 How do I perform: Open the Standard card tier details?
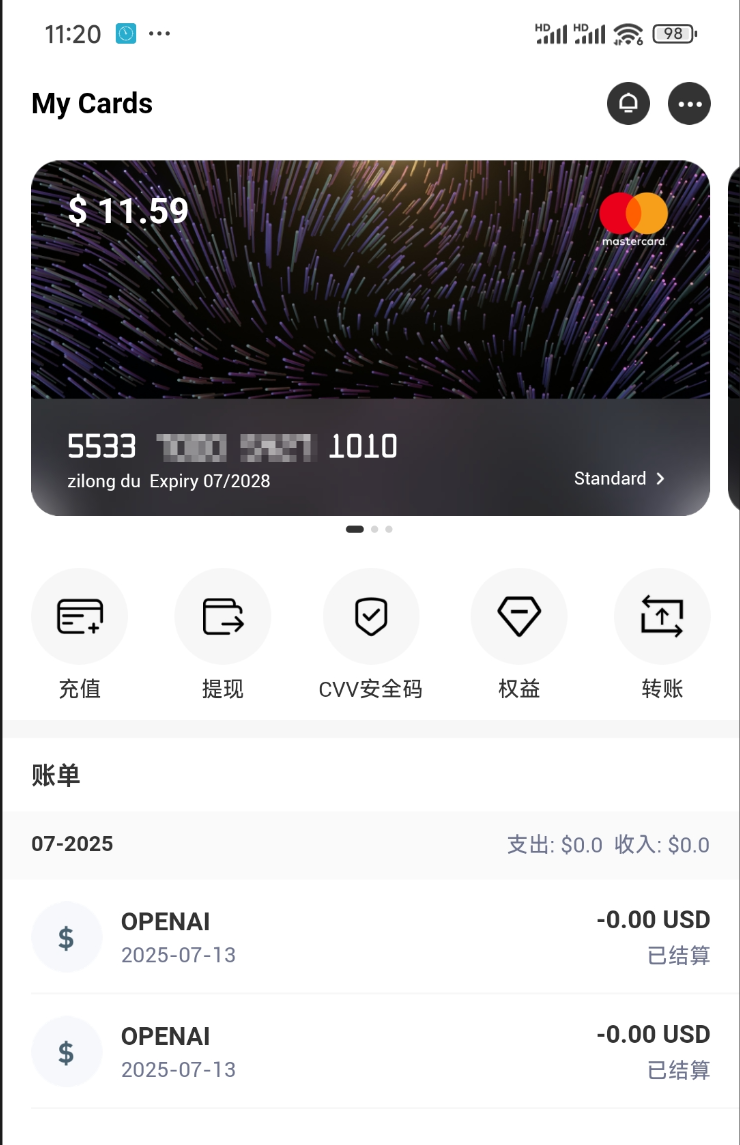coord(619,479)
